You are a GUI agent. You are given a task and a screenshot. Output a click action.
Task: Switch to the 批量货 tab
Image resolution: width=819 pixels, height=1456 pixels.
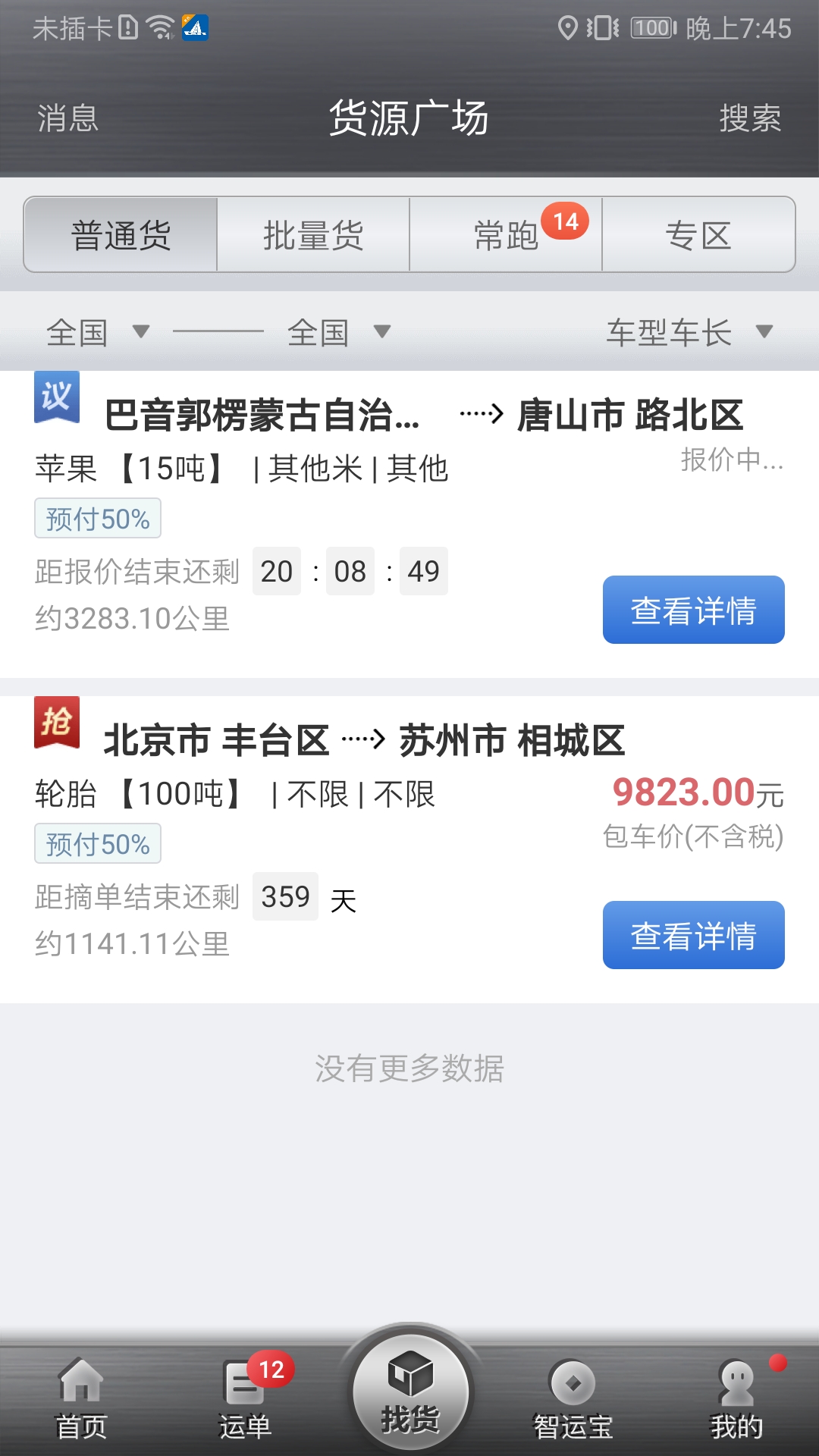coord(313,235)
